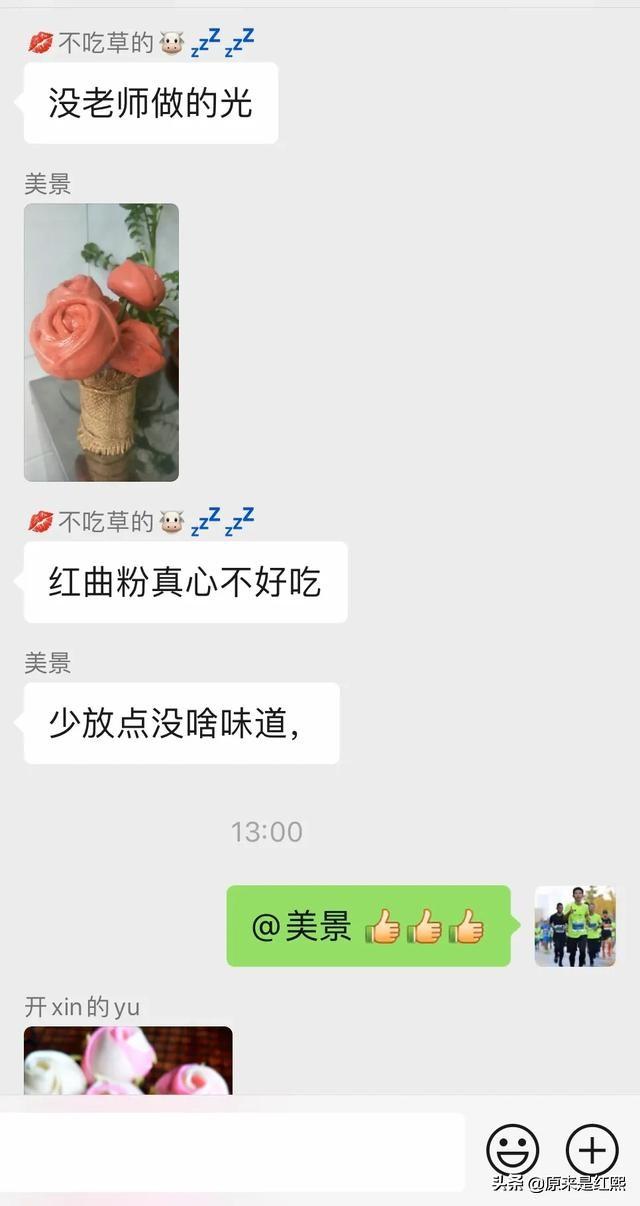Open photo shared by 开xin的yu
The width and height of the screenshot is (640, 1206).
[128, 1060]
